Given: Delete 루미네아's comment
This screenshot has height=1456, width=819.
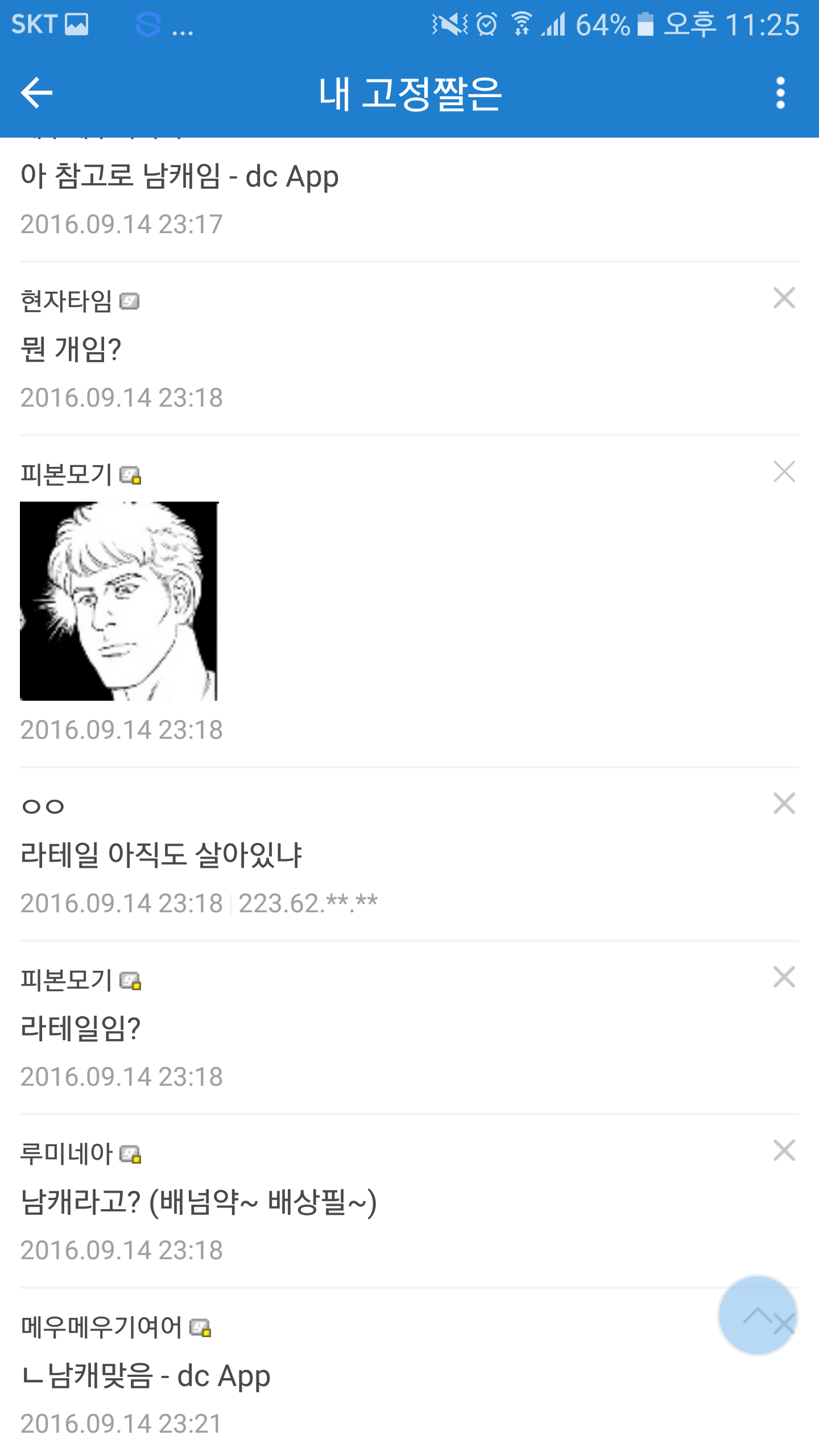Looking at the screenshot, I should (x=784, y=1151).
